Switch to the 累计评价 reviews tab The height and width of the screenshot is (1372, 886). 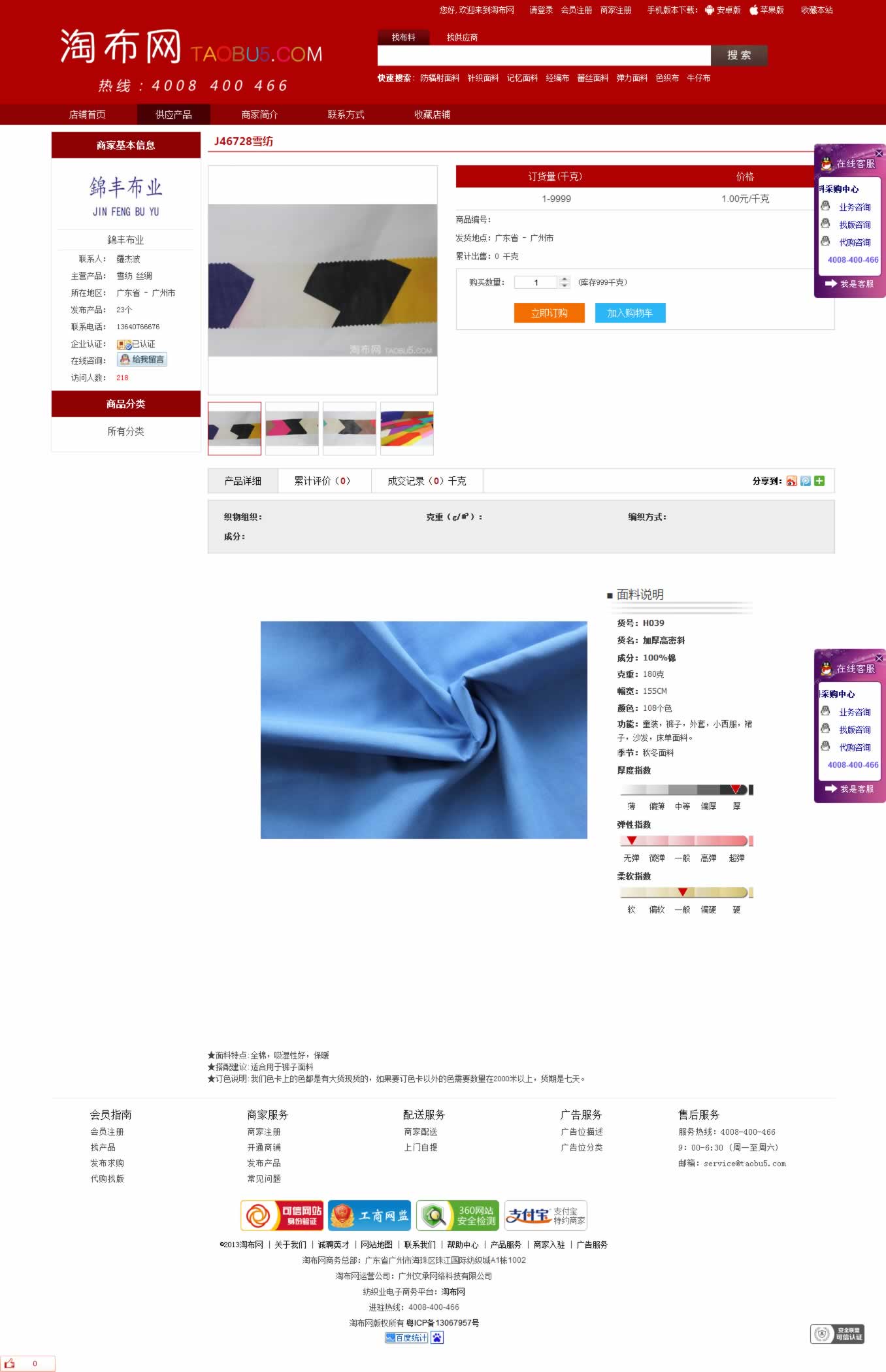323,481
